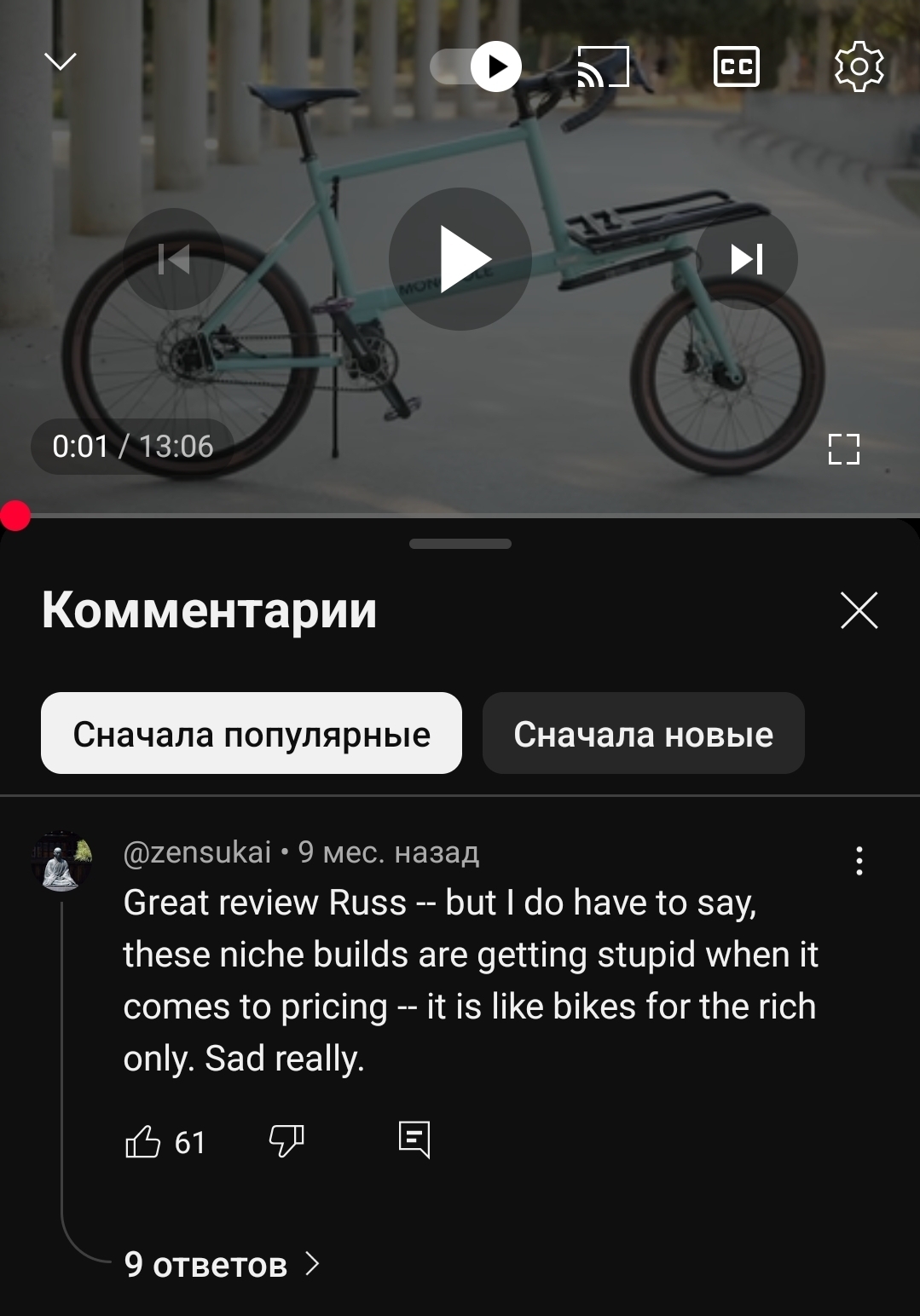Expand the 9 ответов replies
Screen dimensions: 920x1316
click(x=222, y=1264)
